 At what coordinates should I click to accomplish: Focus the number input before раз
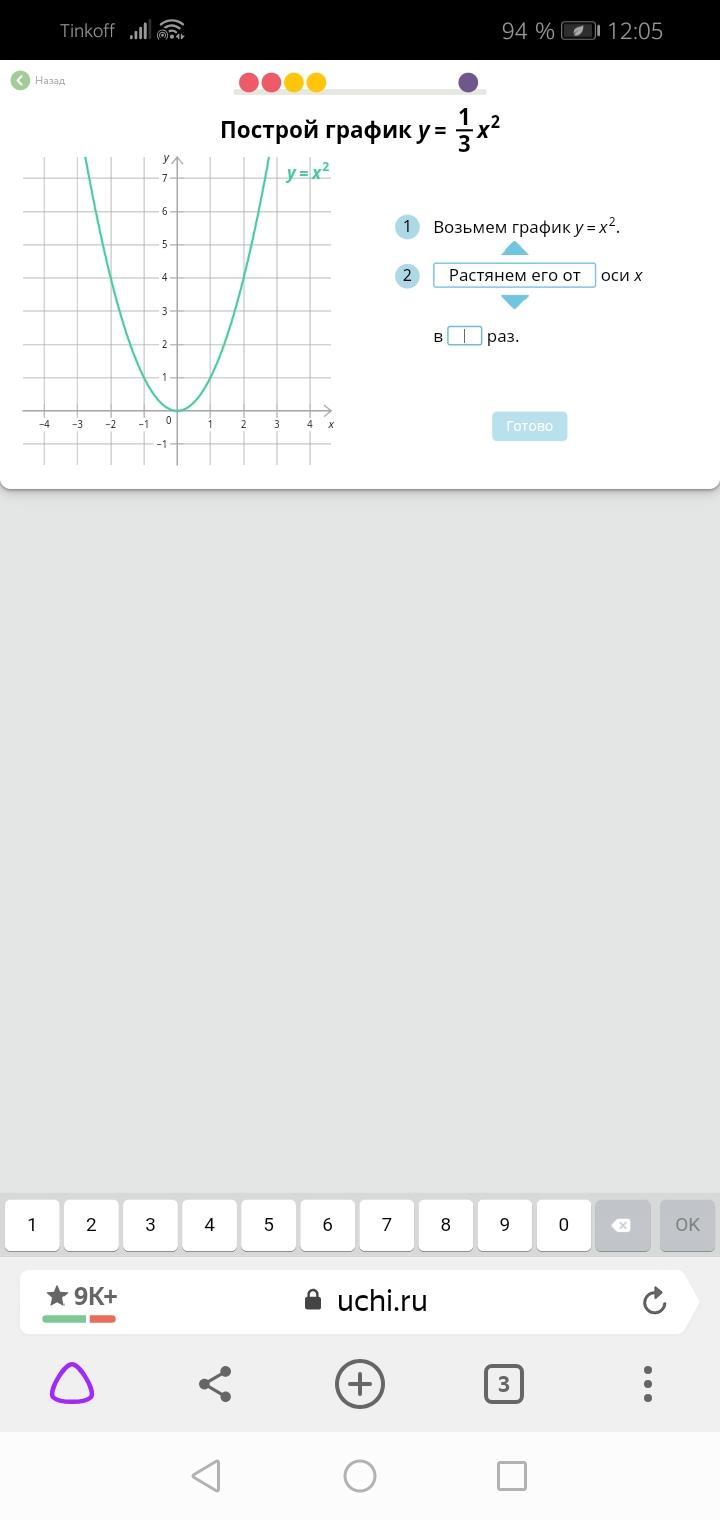(x=464, y=336)
